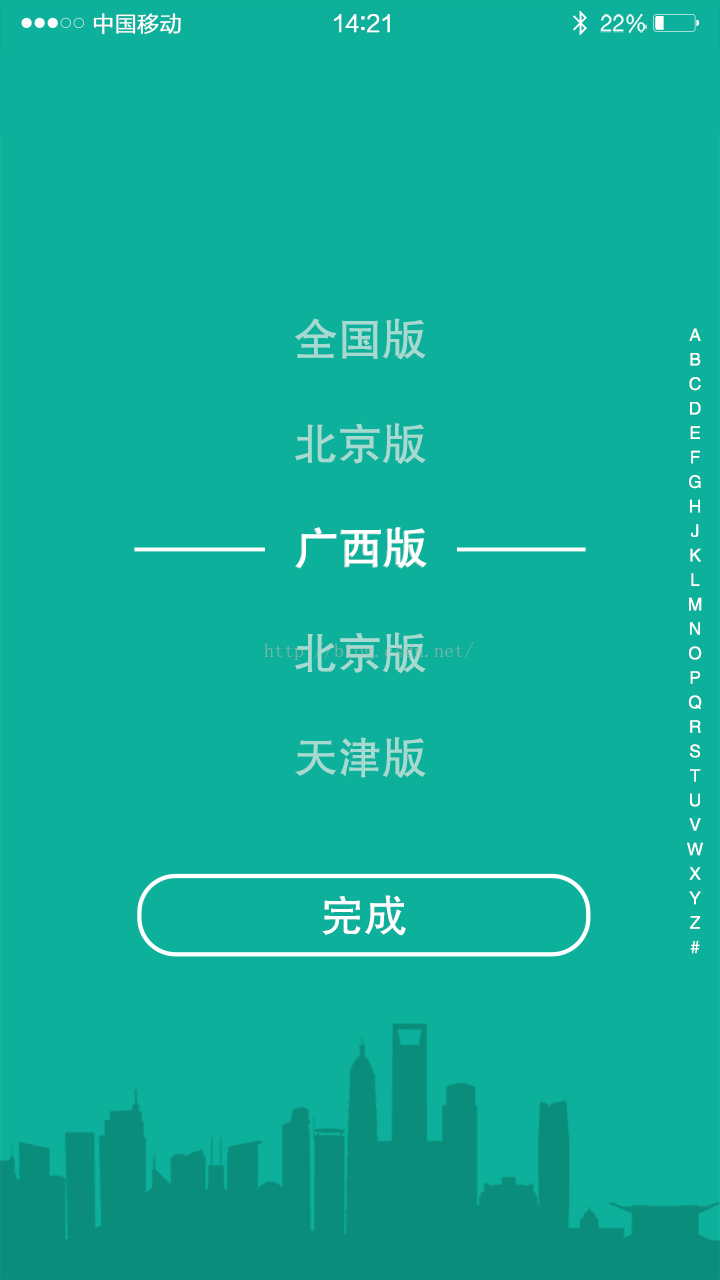Jump to letter A in the index
Viewport: 720px width, 1280px height.
pos(695,335)
